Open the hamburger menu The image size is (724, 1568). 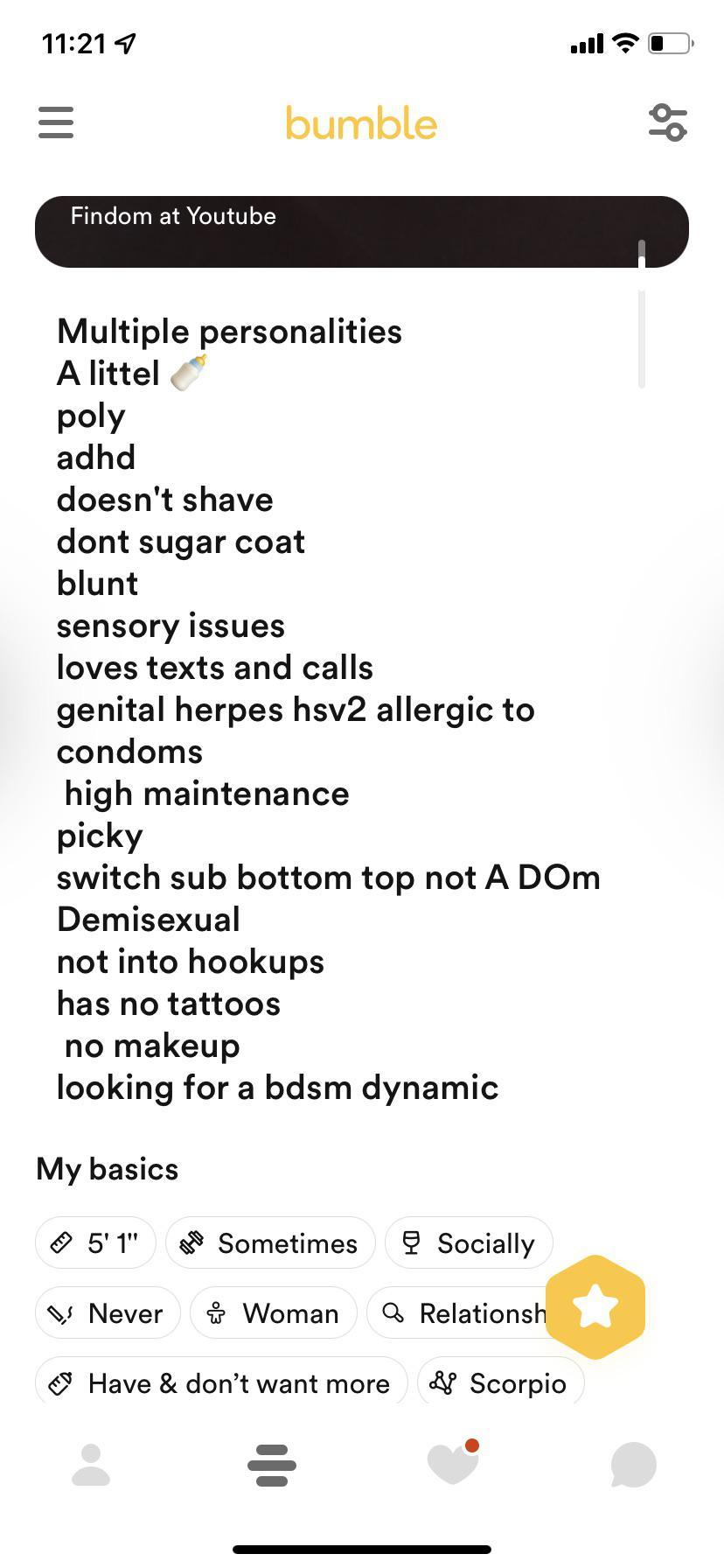pos(56,122)
